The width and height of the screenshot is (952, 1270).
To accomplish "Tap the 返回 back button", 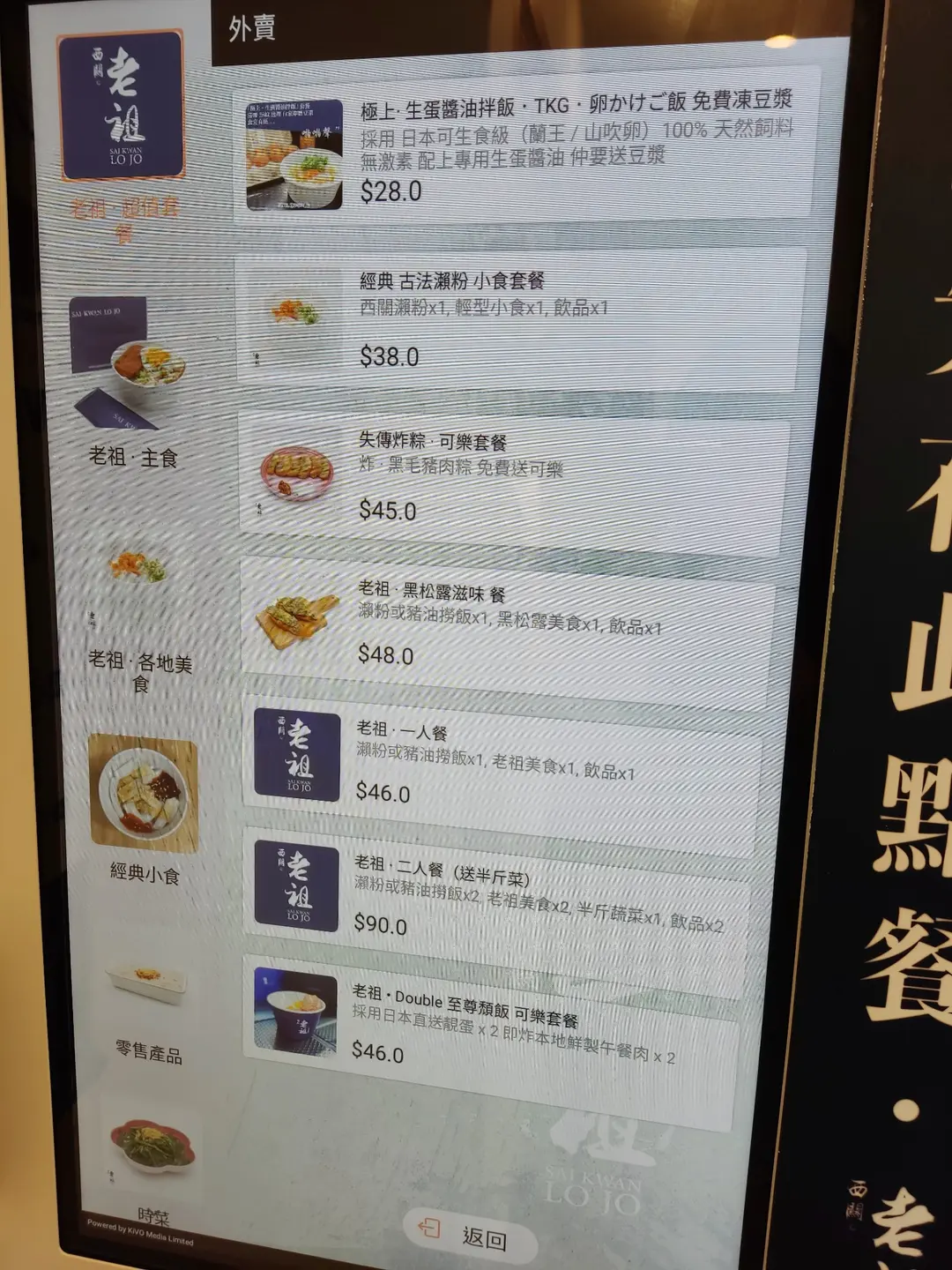I will (465, 1235).
